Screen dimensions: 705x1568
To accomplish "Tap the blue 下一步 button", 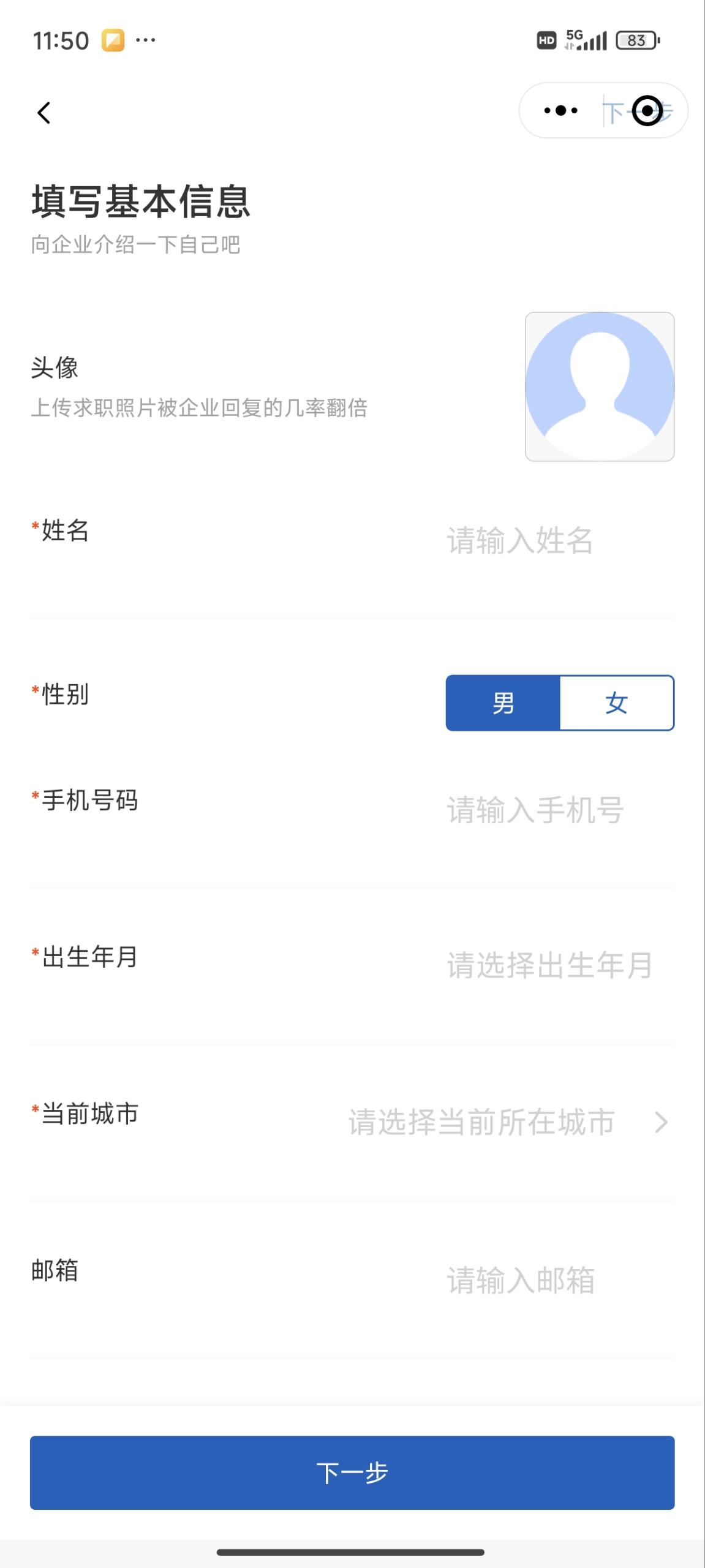I will (x=352, y=1472).
